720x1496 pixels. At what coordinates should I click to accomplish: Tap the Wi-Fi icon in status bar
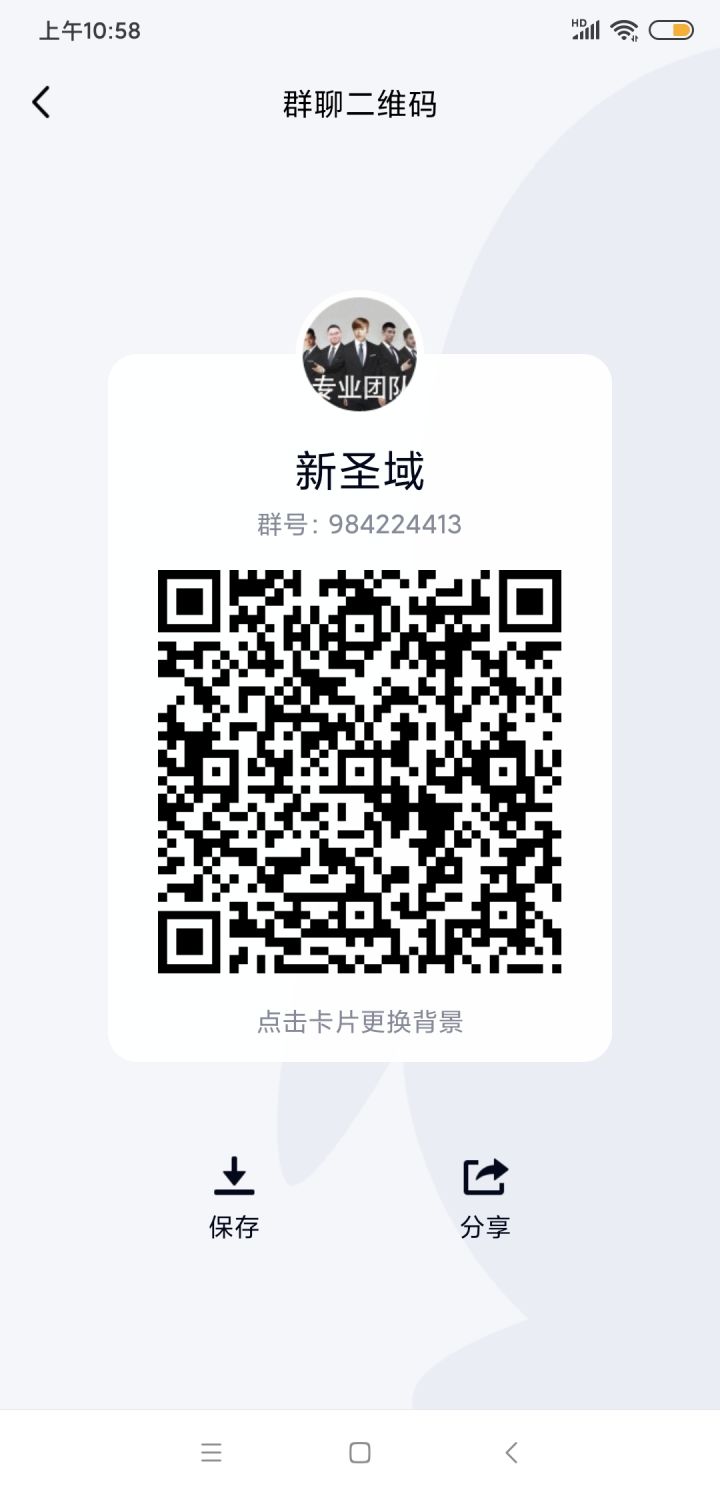click(x=625, y=30)
